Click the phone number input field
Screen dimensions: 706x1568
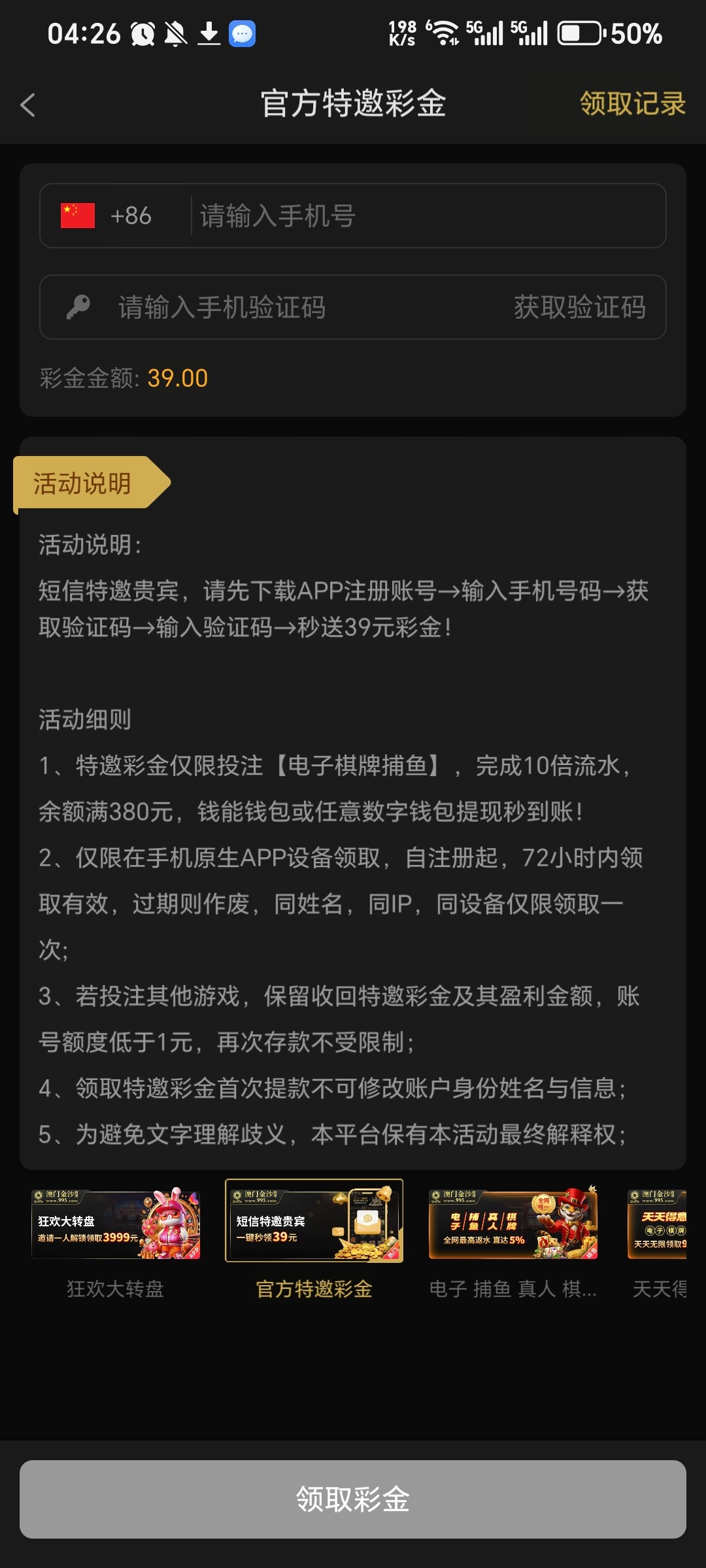pyautogui.click(x=425, y=216)
